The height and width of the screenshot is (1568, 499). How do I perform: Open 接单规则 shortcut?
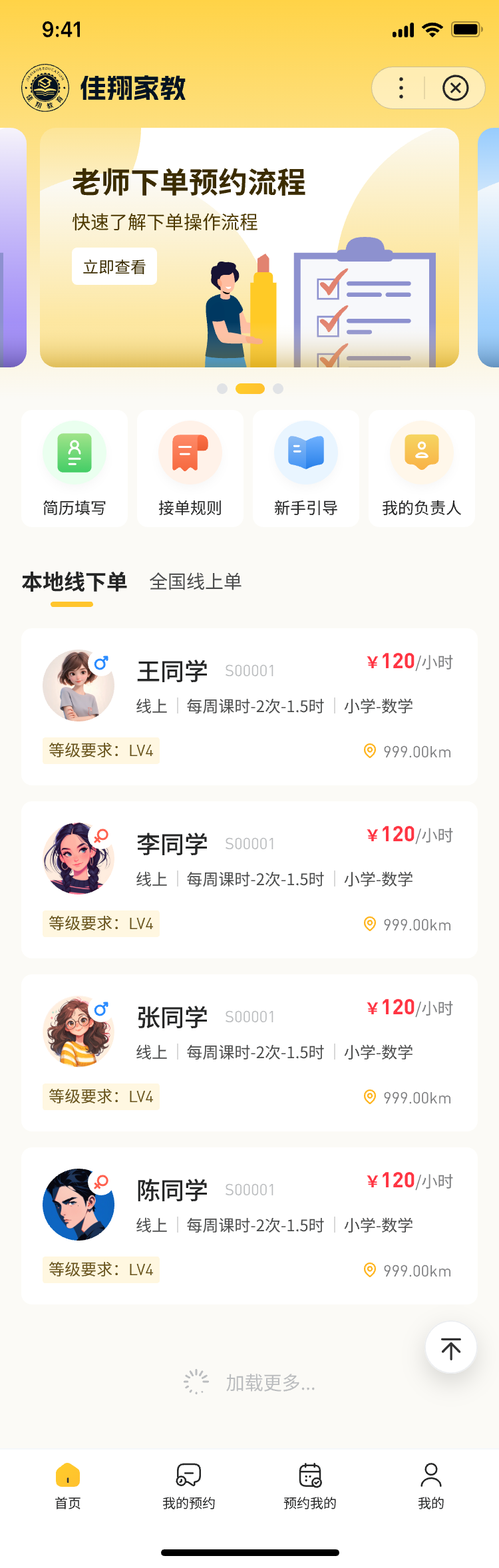pos(190,469)
